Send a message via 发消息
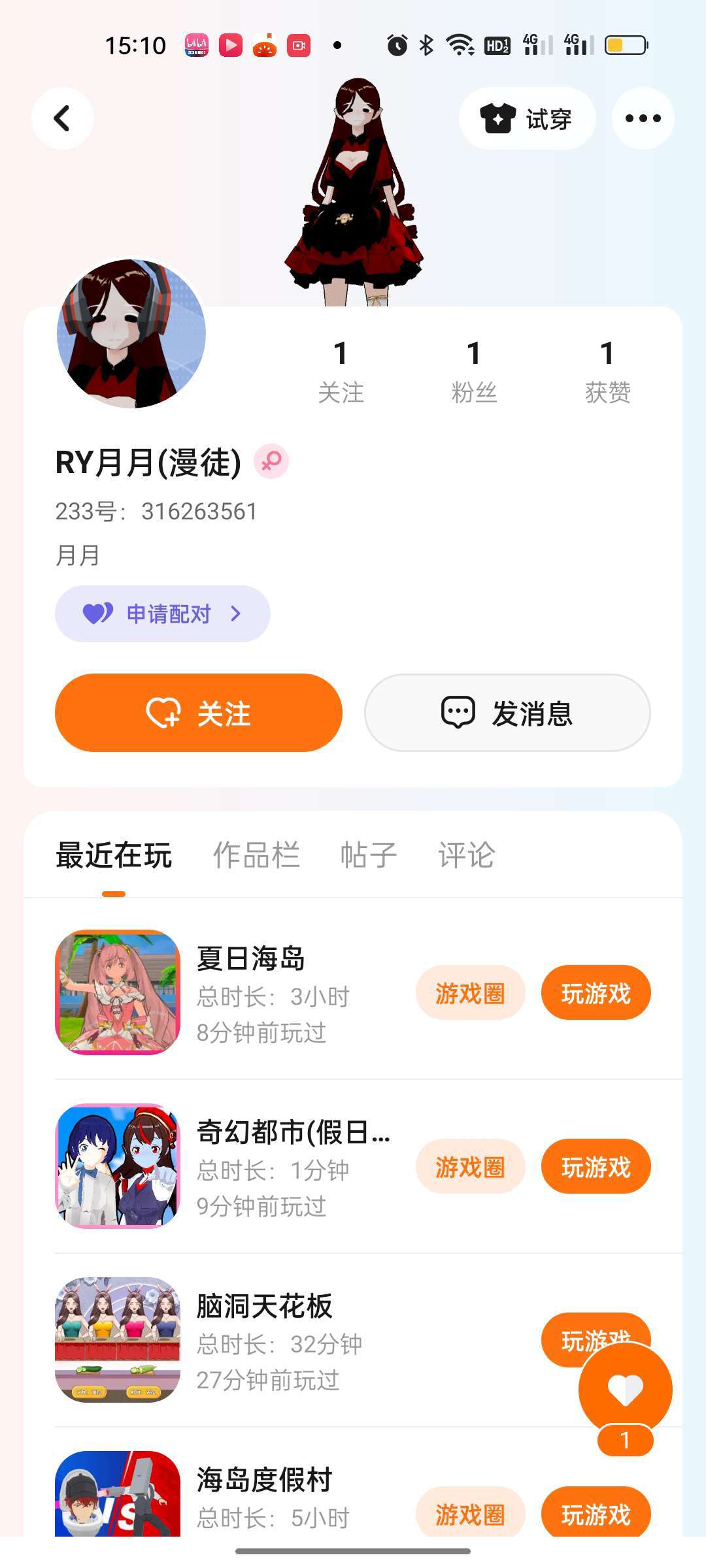Viewport: 706px width, 1568px height. [507, 713]
